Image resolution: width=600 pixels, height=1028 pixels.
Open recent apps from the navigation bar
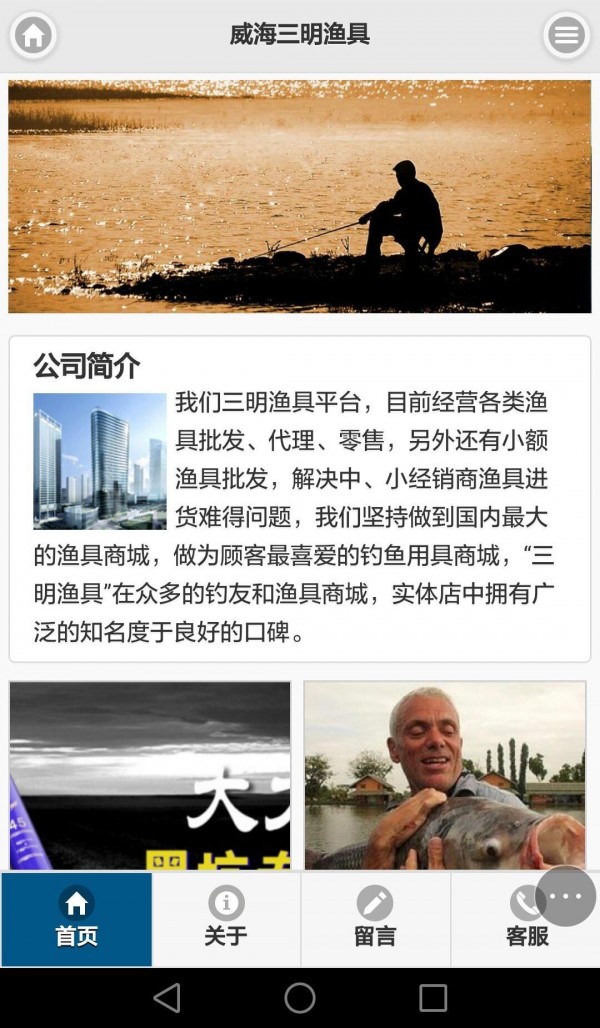[433, 997]
